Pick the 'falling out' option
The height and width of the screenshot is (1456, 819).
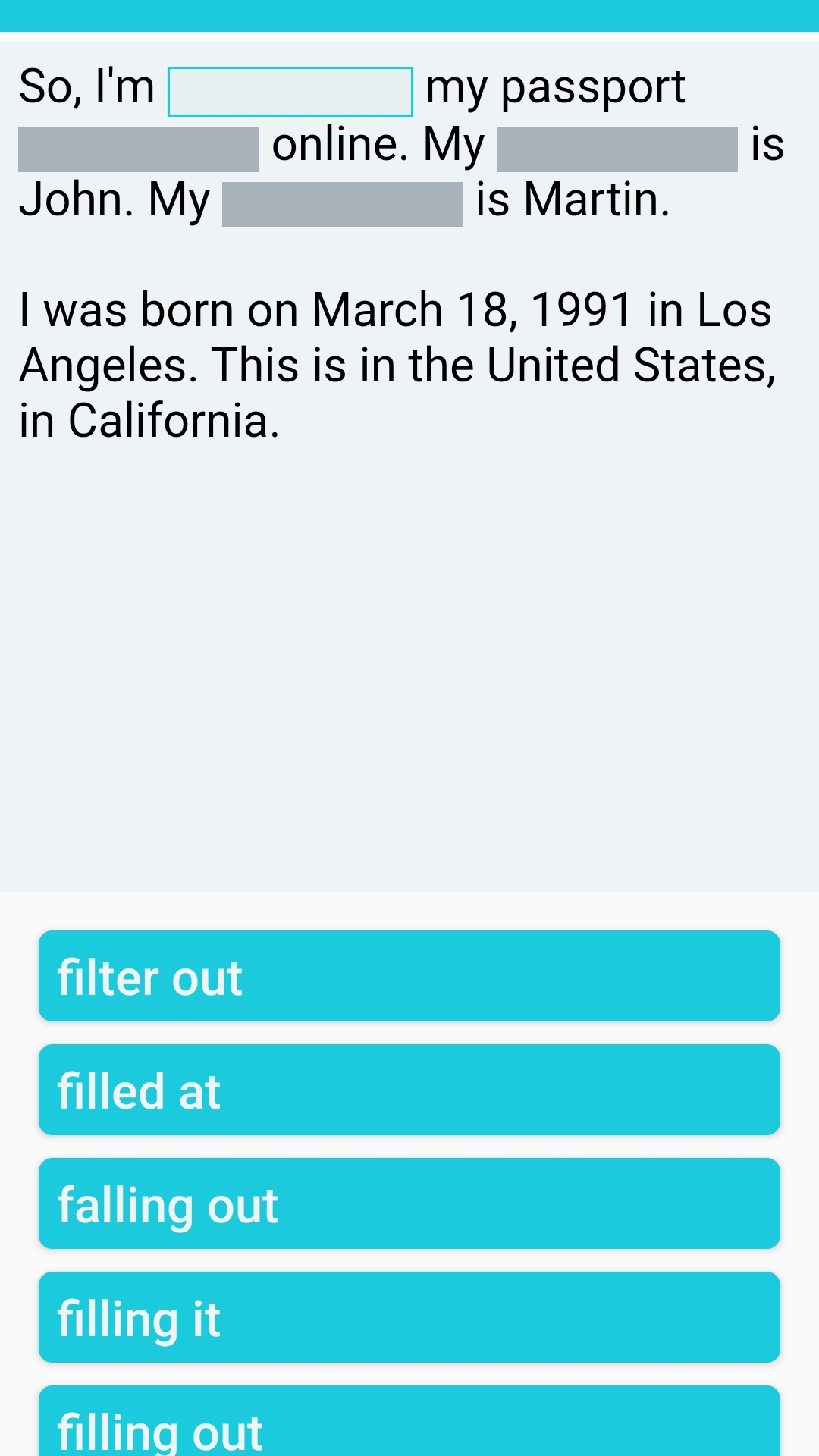pos(409,1203)
